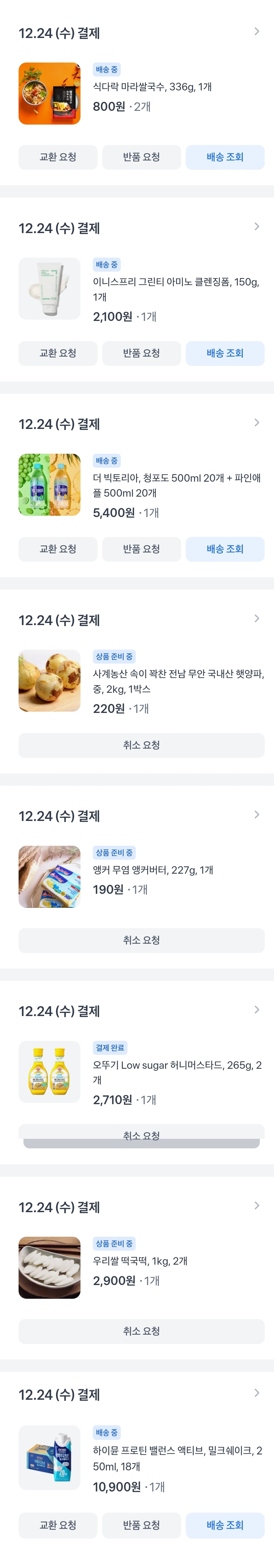Open order details chevron for 햇양파 order

point(256,618)
